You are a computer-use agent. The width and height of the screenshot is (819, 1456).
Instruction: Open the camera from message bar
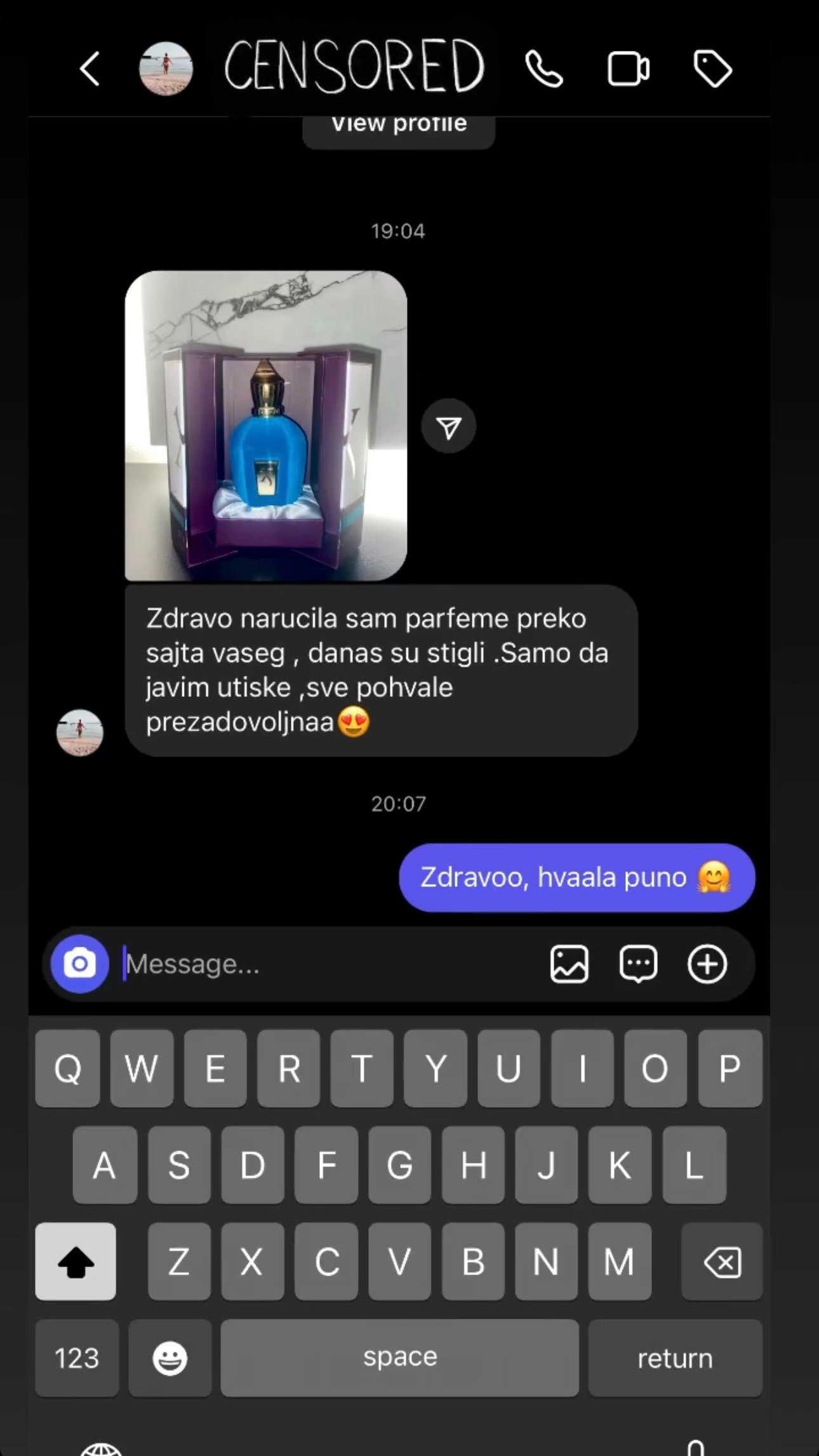click(x=80, y=964)
